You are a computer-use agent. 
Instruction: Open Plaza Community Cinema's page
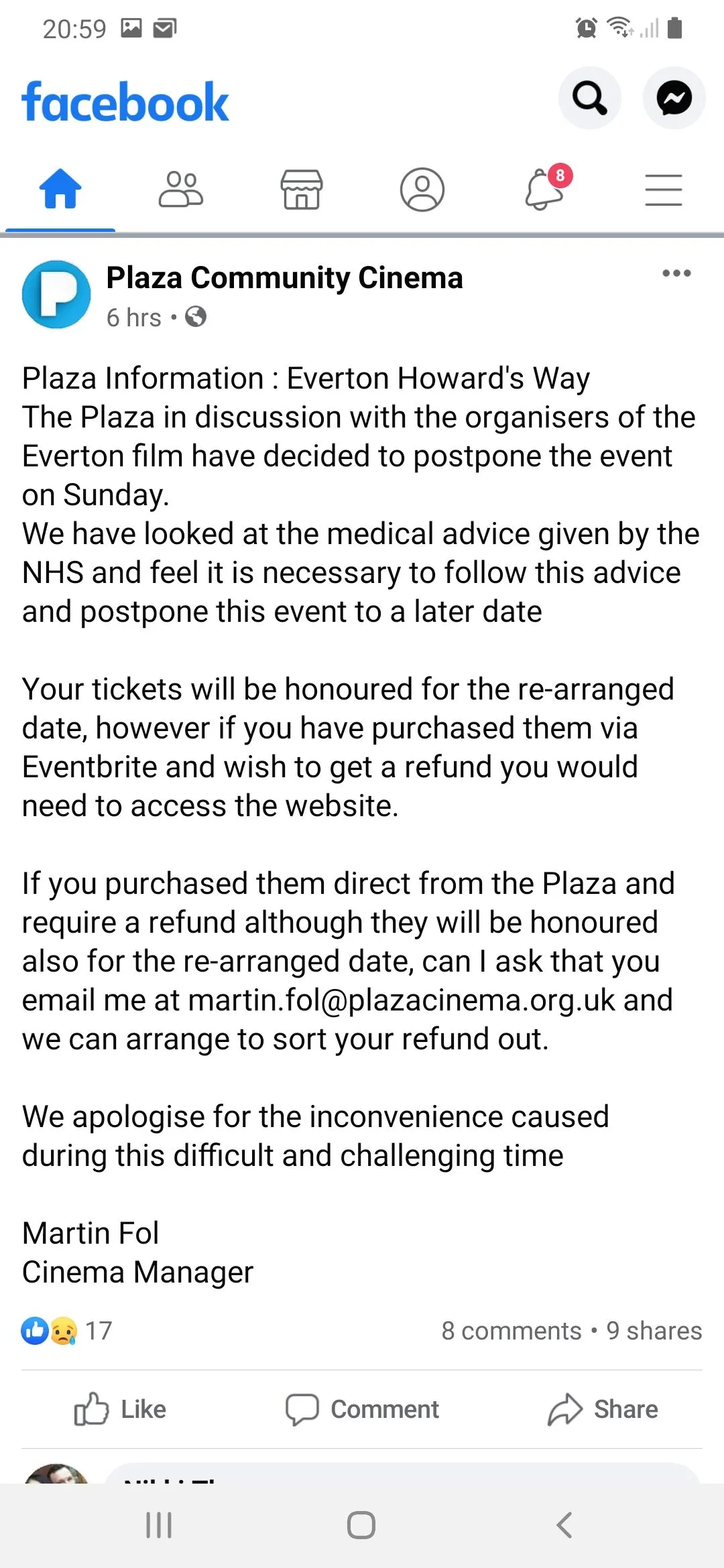284,278
